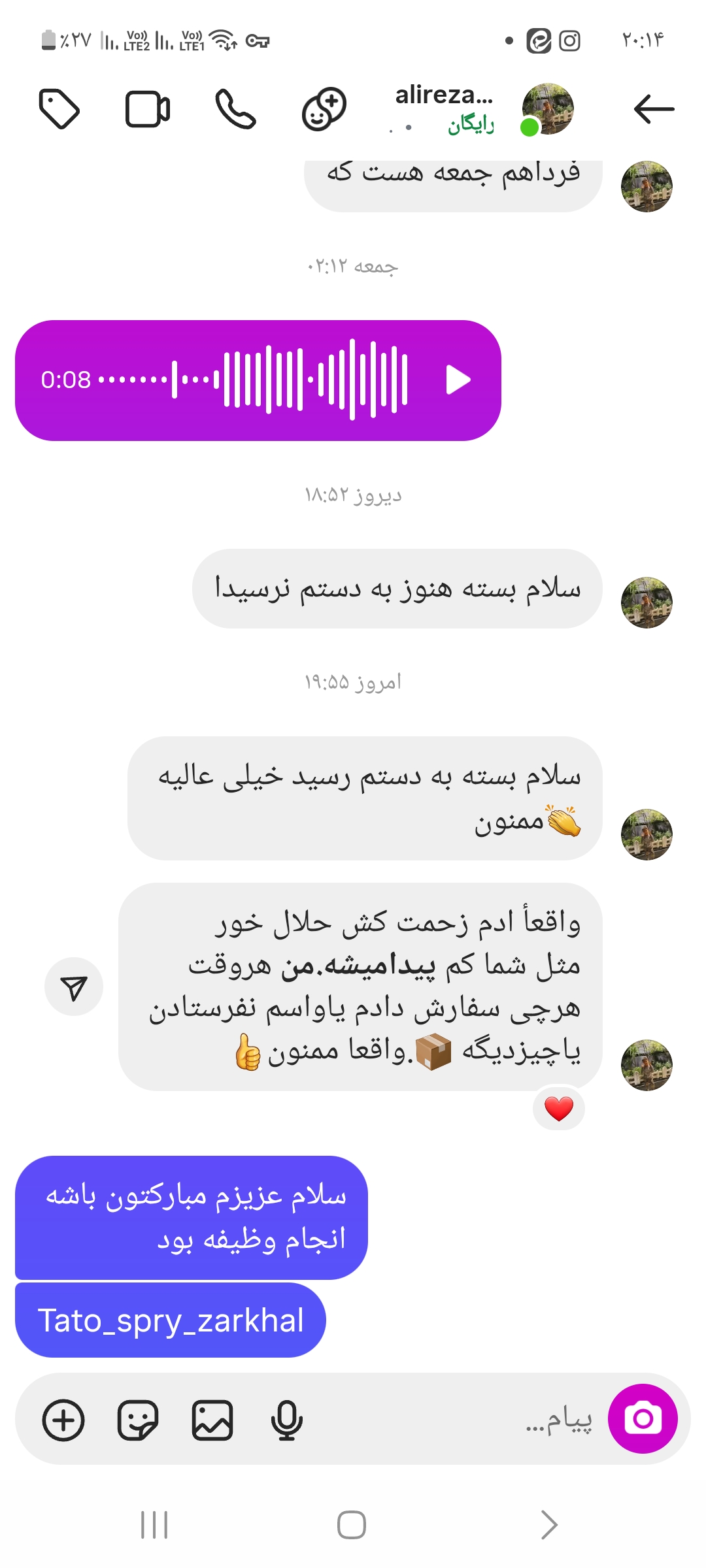
Task: Record a voice message with the microphone
Action: click(286, 1420)
